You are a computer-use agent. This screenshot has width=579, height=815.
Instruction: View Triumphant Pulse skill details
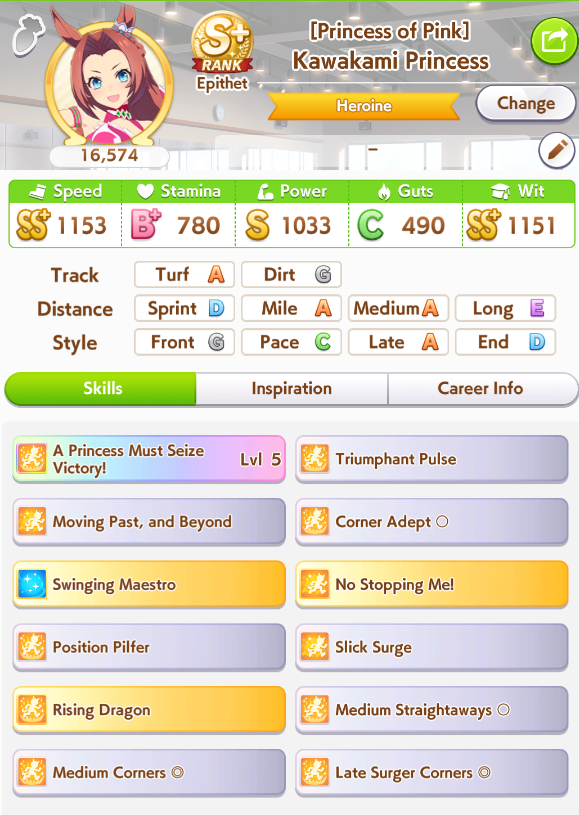coord(431,459)
